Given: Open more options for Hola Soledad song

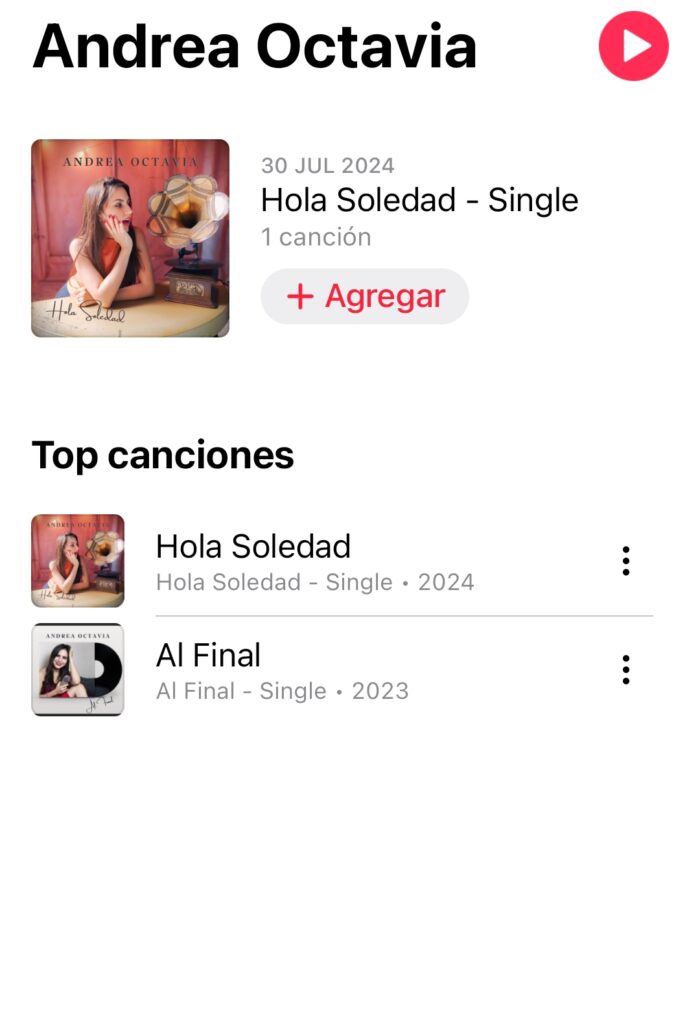Looking at the screenshot, I should 626,561.
